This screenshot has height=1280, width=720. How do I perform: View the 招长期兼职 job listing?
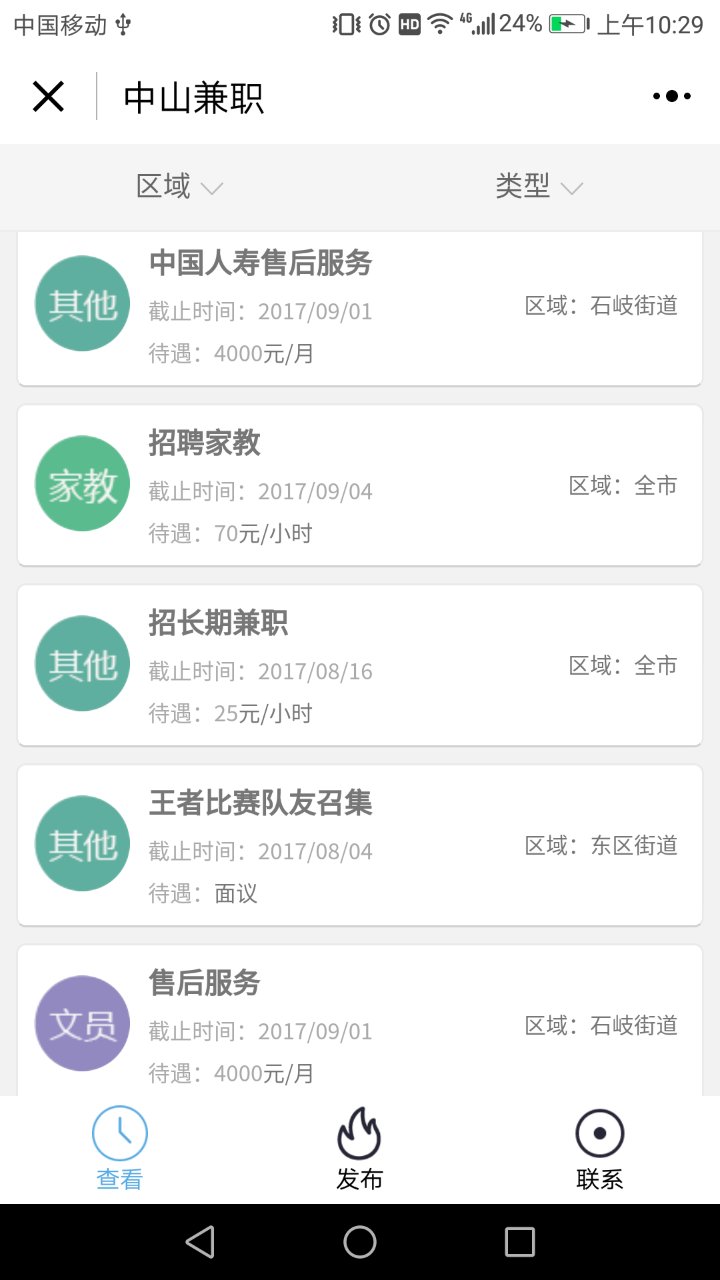coord(360,665)
